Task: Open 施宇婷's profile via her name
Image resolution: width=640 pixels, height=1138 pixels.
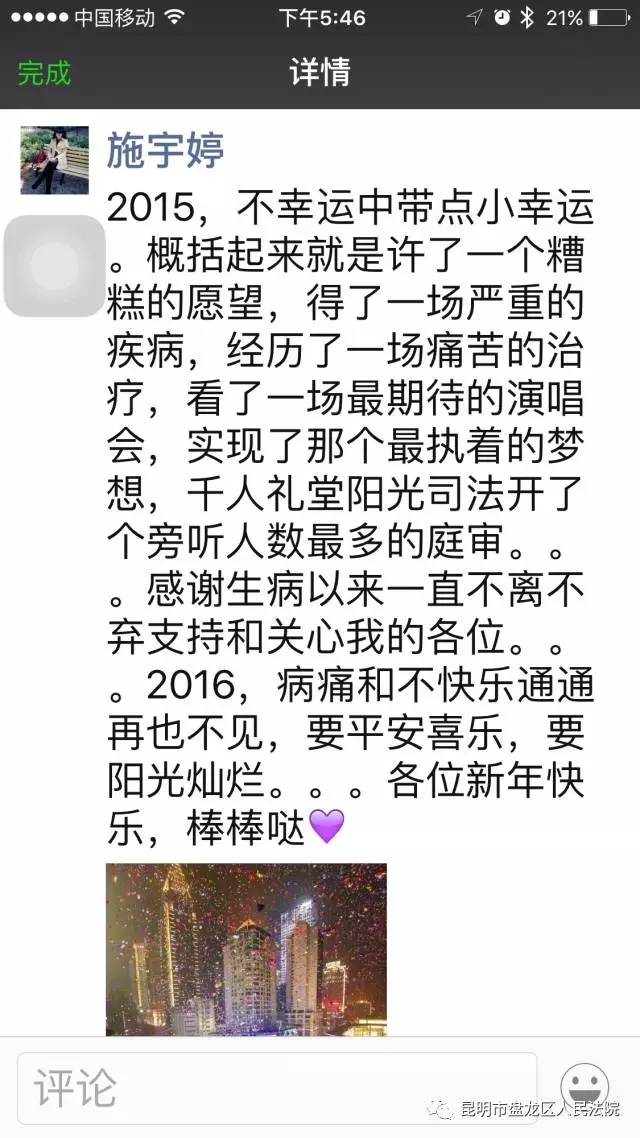Action: pos(165,151)
